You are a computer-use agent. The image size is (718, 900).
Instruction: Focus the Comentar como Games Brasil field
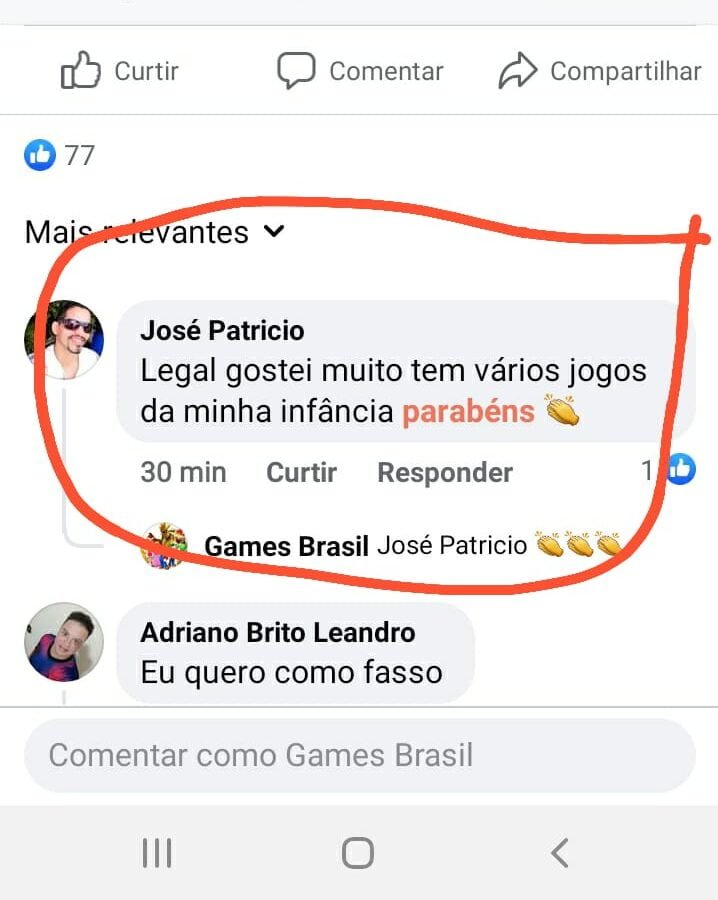359,755
